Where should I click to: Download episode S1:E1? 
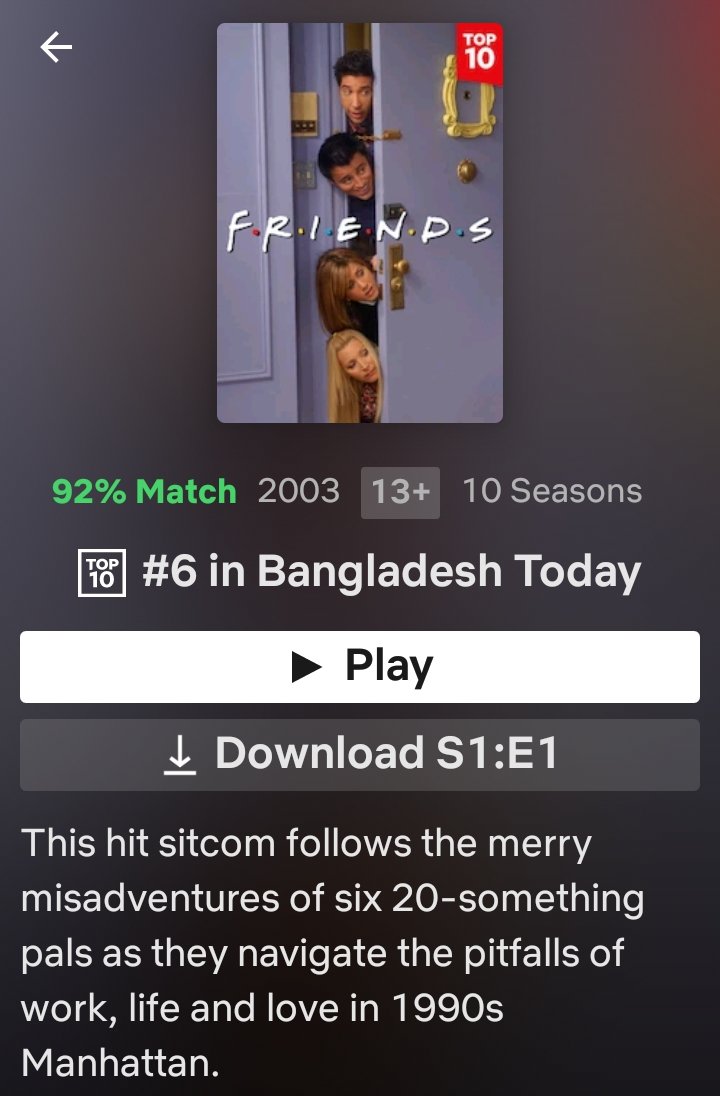(x=360, y=755)
